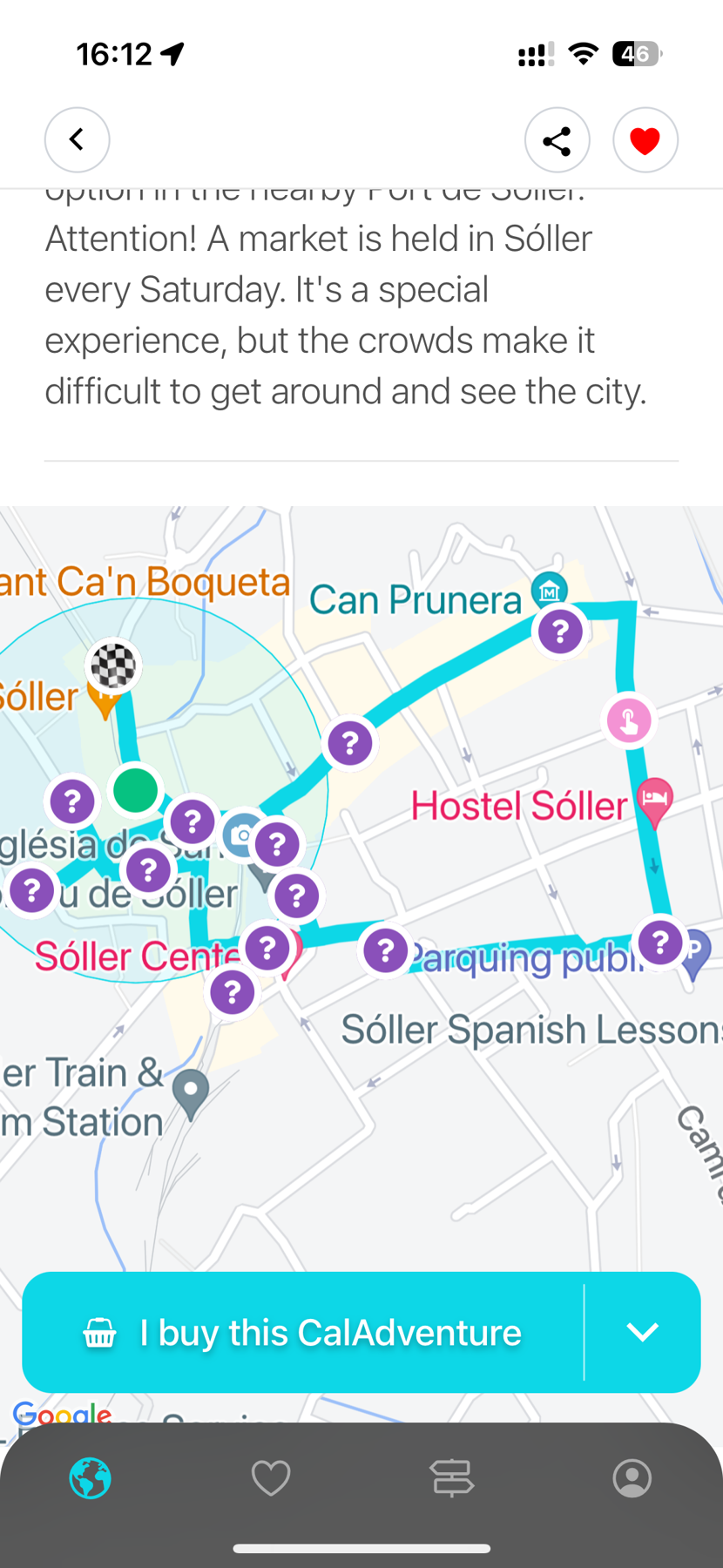Screen dimensions: 723x1568
Task: Go back using the arrow button
Action: 78,139
